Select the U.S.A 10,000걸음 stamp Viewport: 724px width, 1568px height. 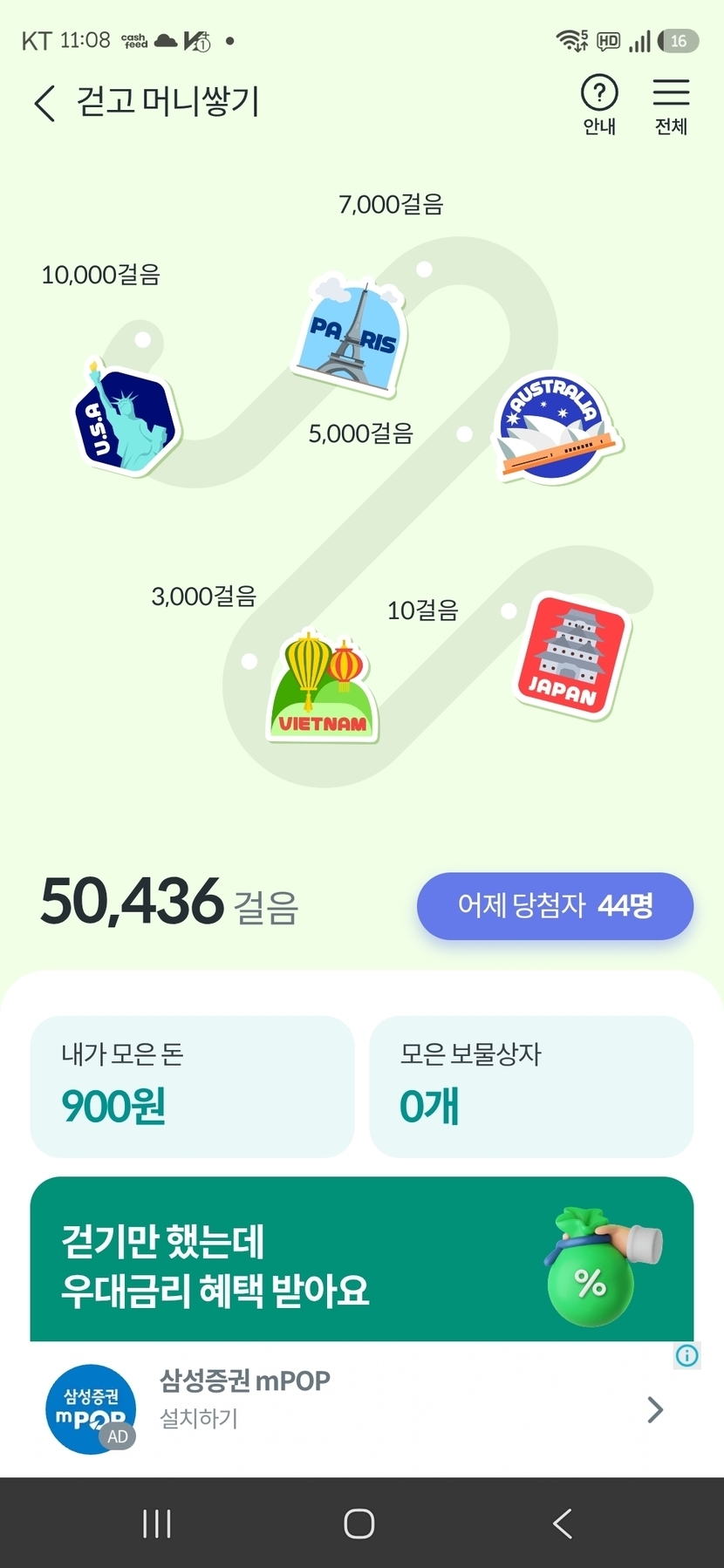pos(123,417)
